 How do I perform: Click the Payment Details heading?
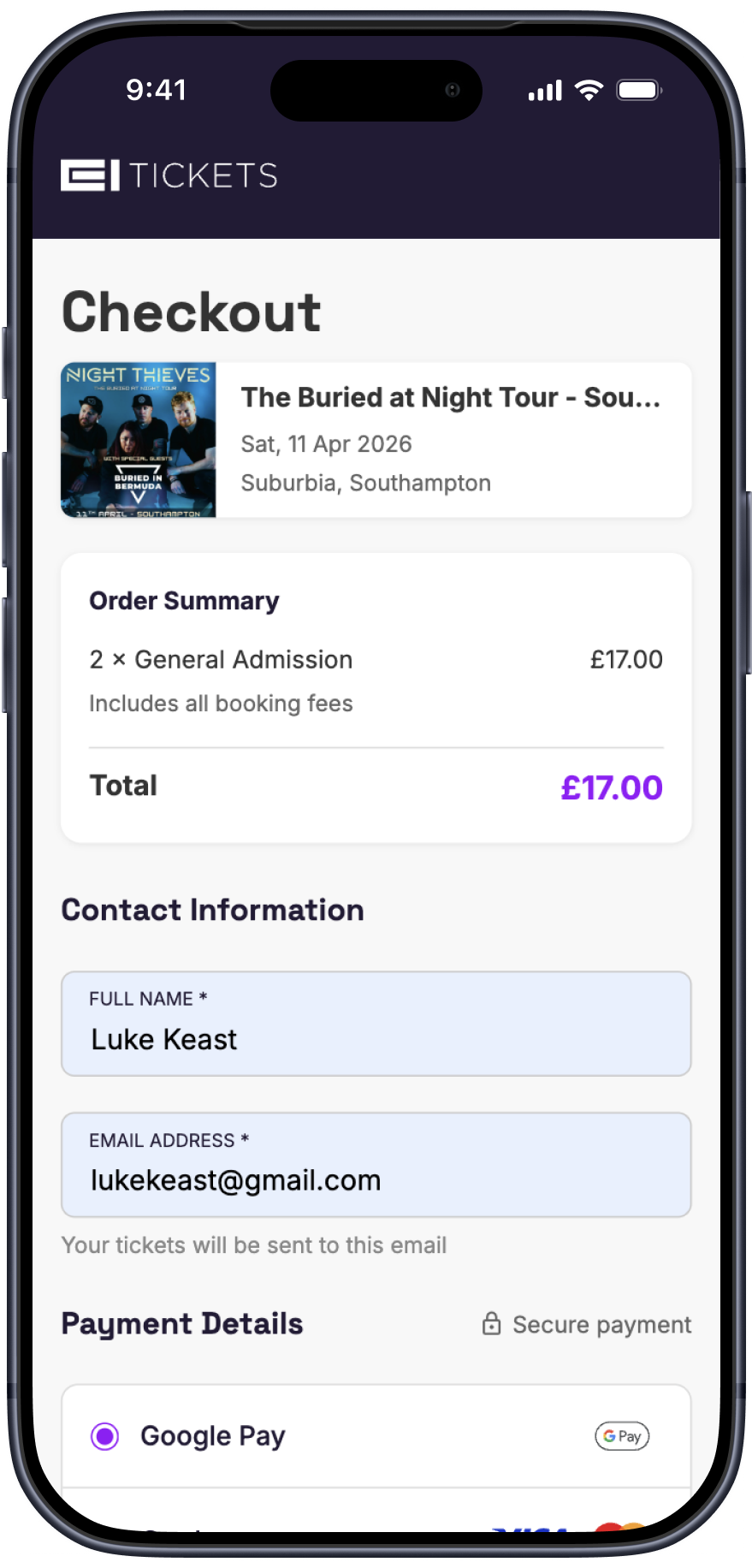pyautogui.click(x=181, y=1323)
